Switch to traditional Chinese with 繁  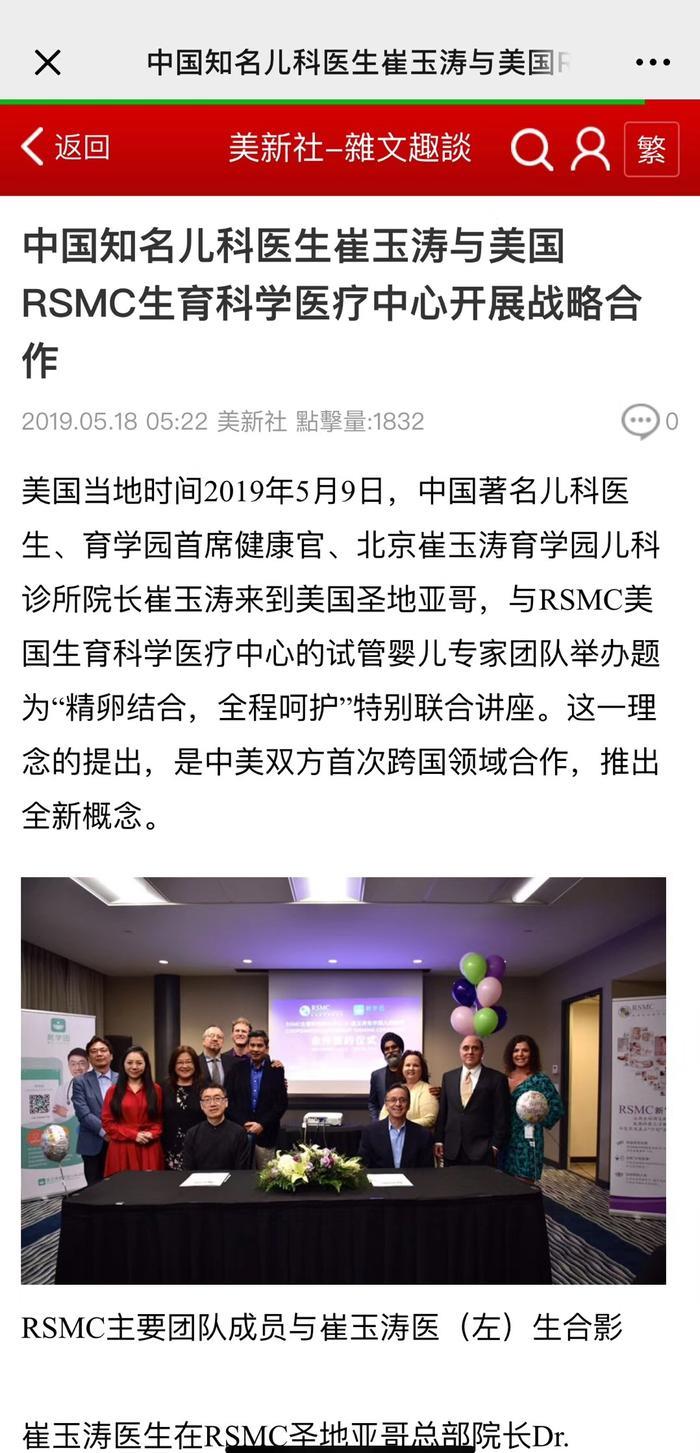651,149
